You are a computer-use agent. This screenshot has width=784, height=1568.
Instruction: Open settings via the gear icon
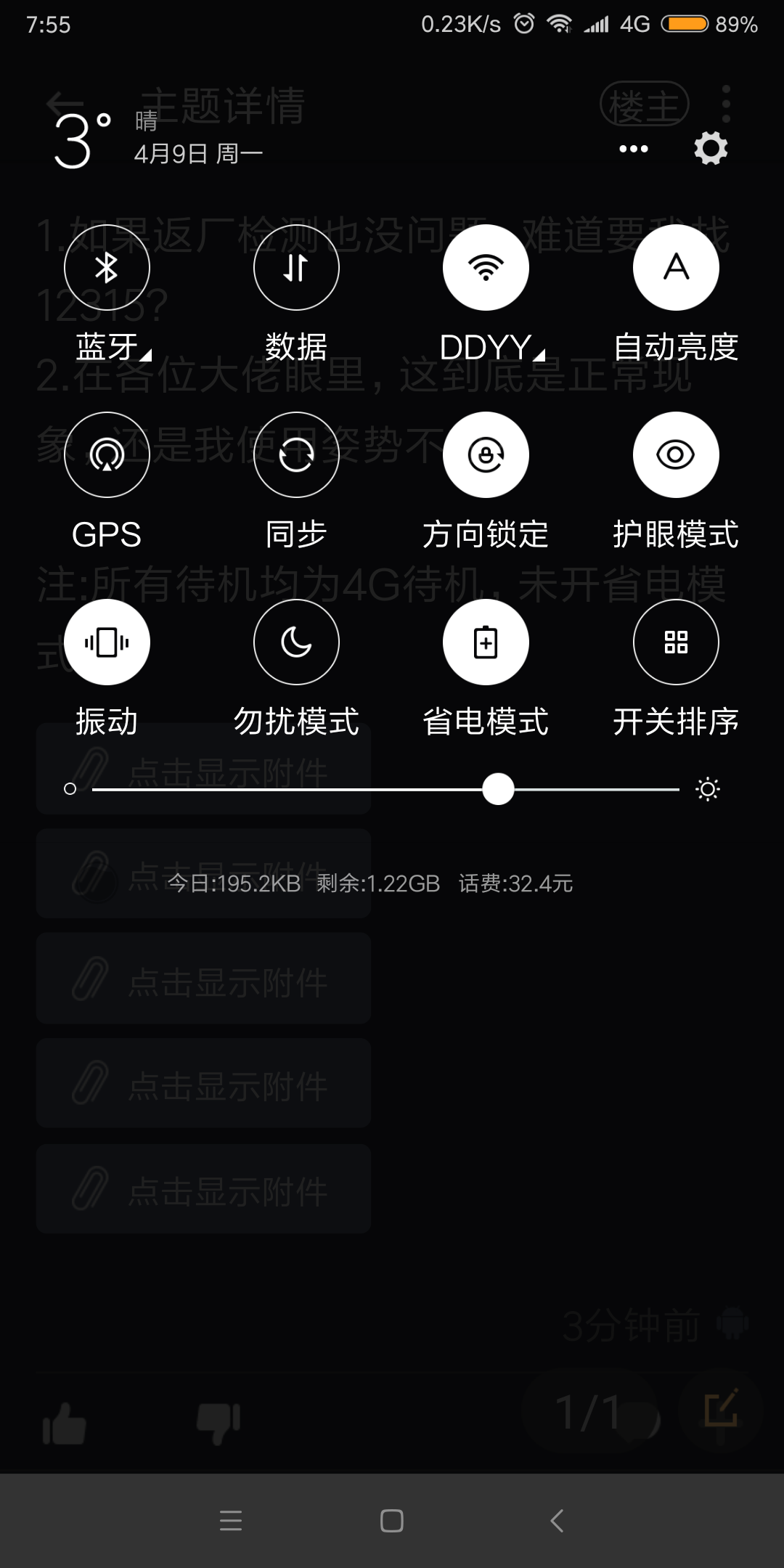[711, 149]
